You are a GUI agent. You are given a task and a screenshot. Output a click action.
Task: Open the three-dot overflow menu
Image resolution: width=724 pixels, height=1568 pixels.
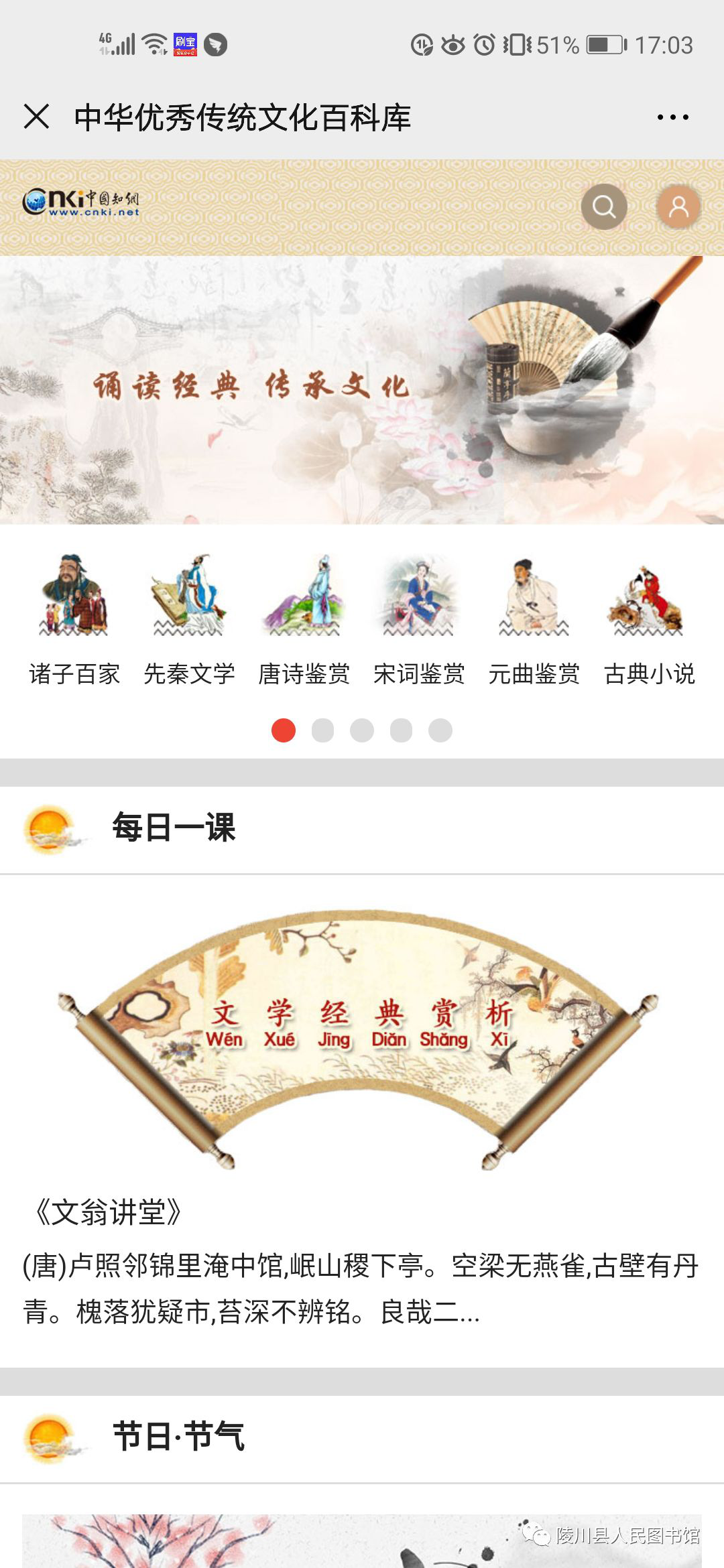coord(672,117)
